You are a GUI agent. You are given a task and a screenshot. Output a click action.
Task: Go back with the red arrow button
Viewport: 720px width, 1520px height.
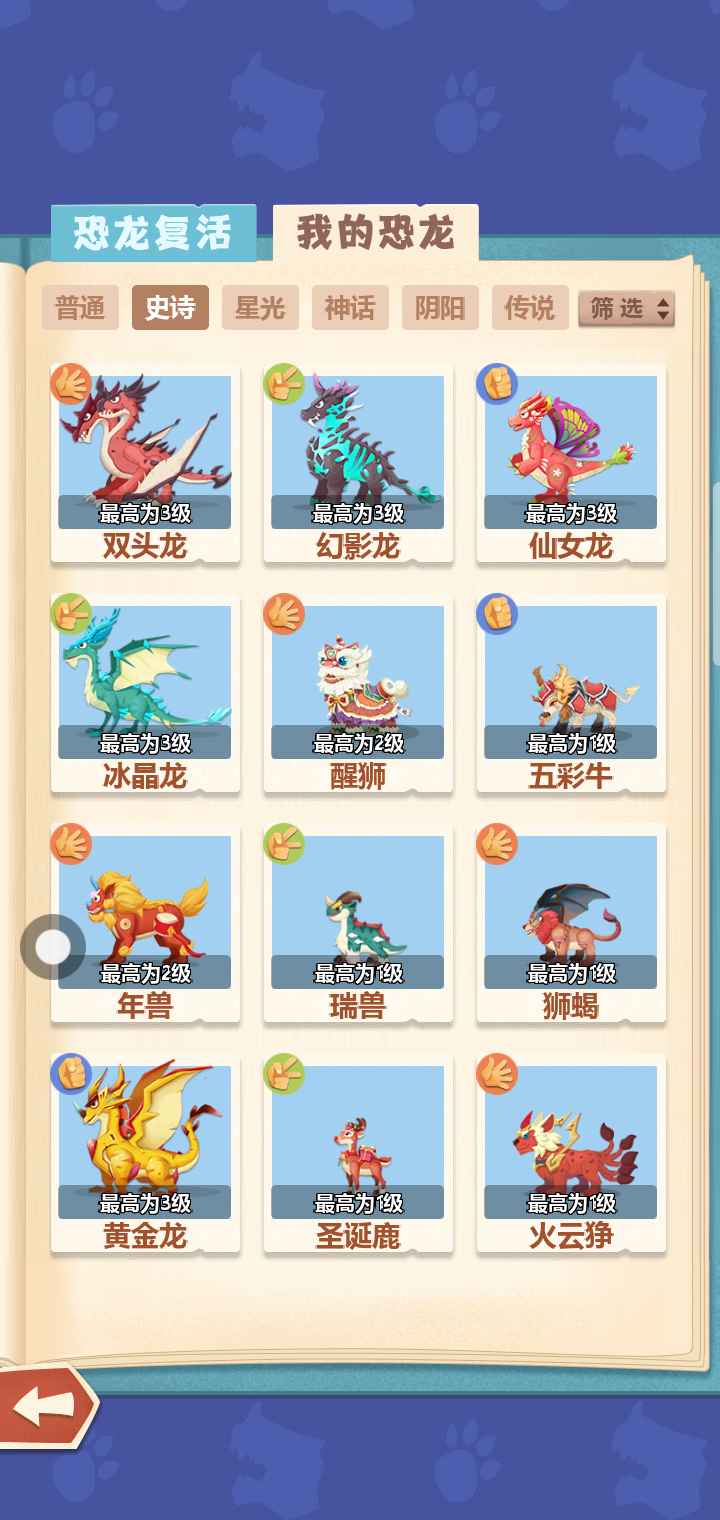pyautogui.click(x=45, y=1406)
